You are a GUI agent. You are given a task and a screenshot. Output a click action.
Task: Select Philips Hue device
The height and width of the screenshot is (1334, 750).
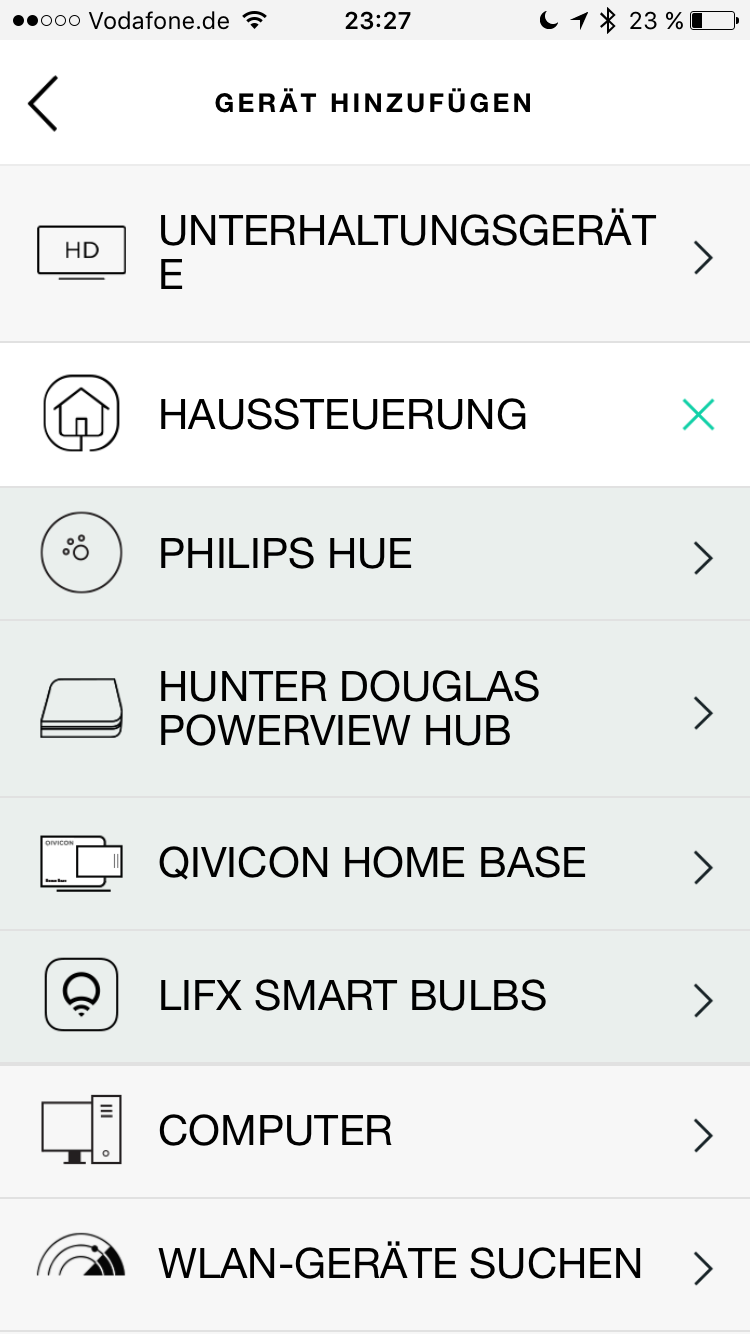tap(375, 554)
